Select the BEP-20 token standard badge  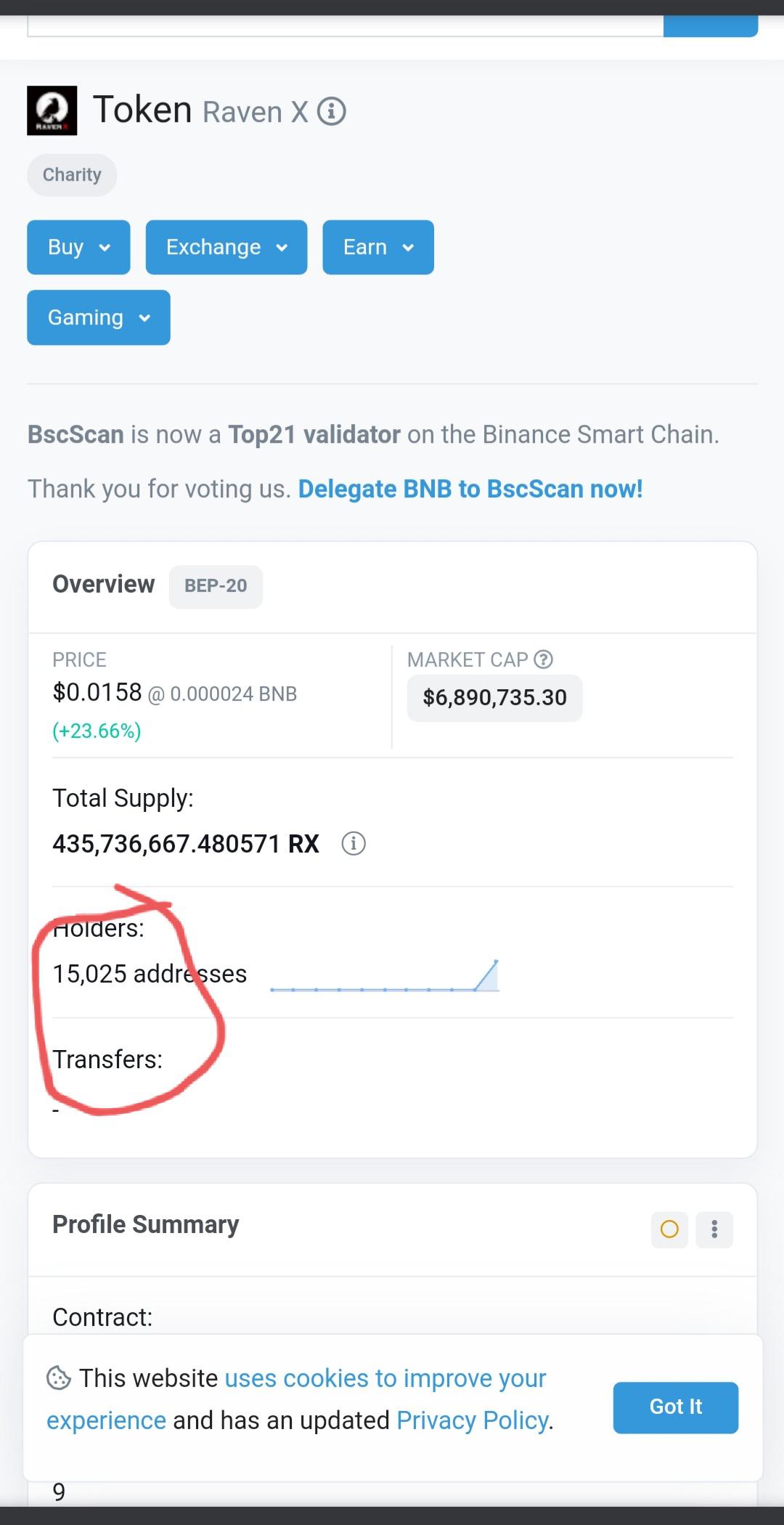[x=215, y=586]
